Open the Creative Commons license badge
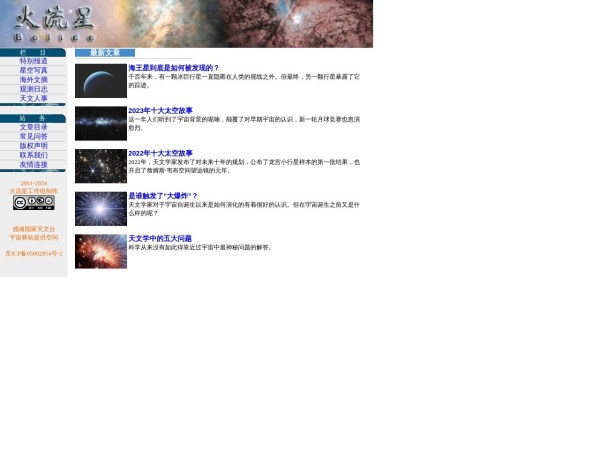The height and width of the screenshot is (450, 600). pos(33,203)
